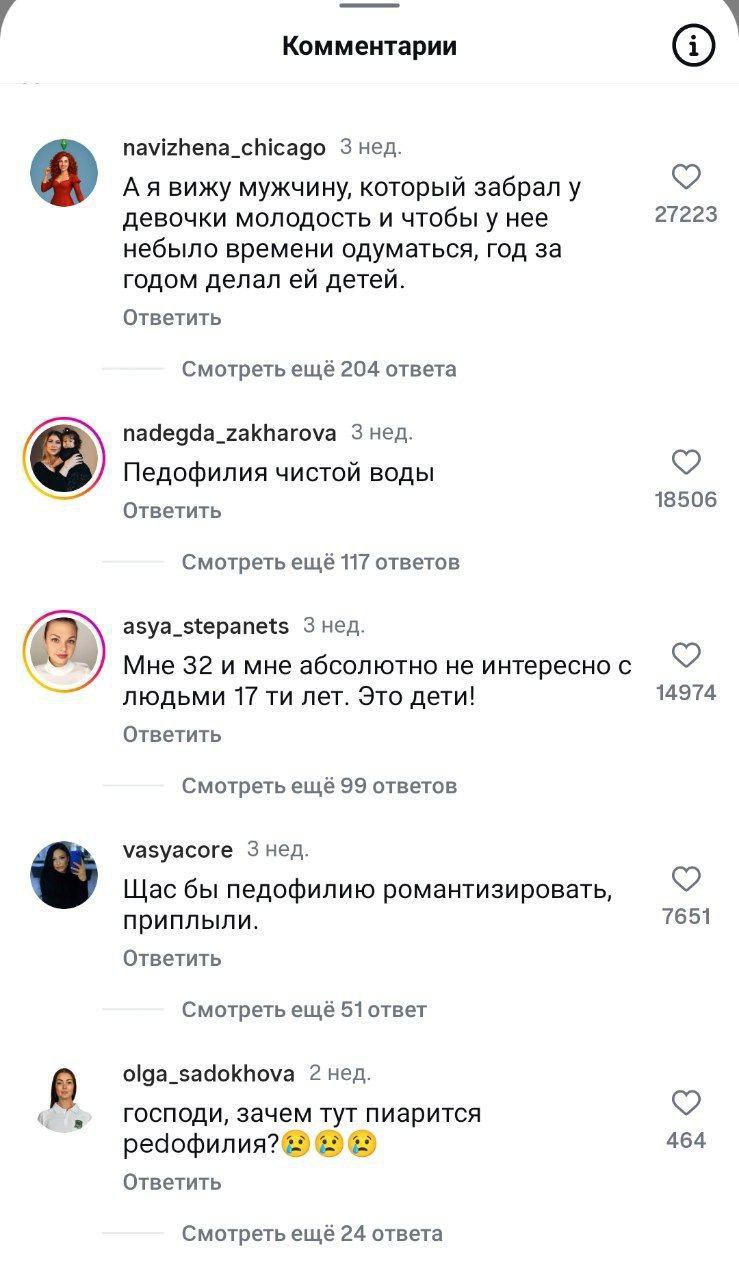Screen dimensions: 739x1280
Task: Show 117 more replies
Action: (321, 562)
